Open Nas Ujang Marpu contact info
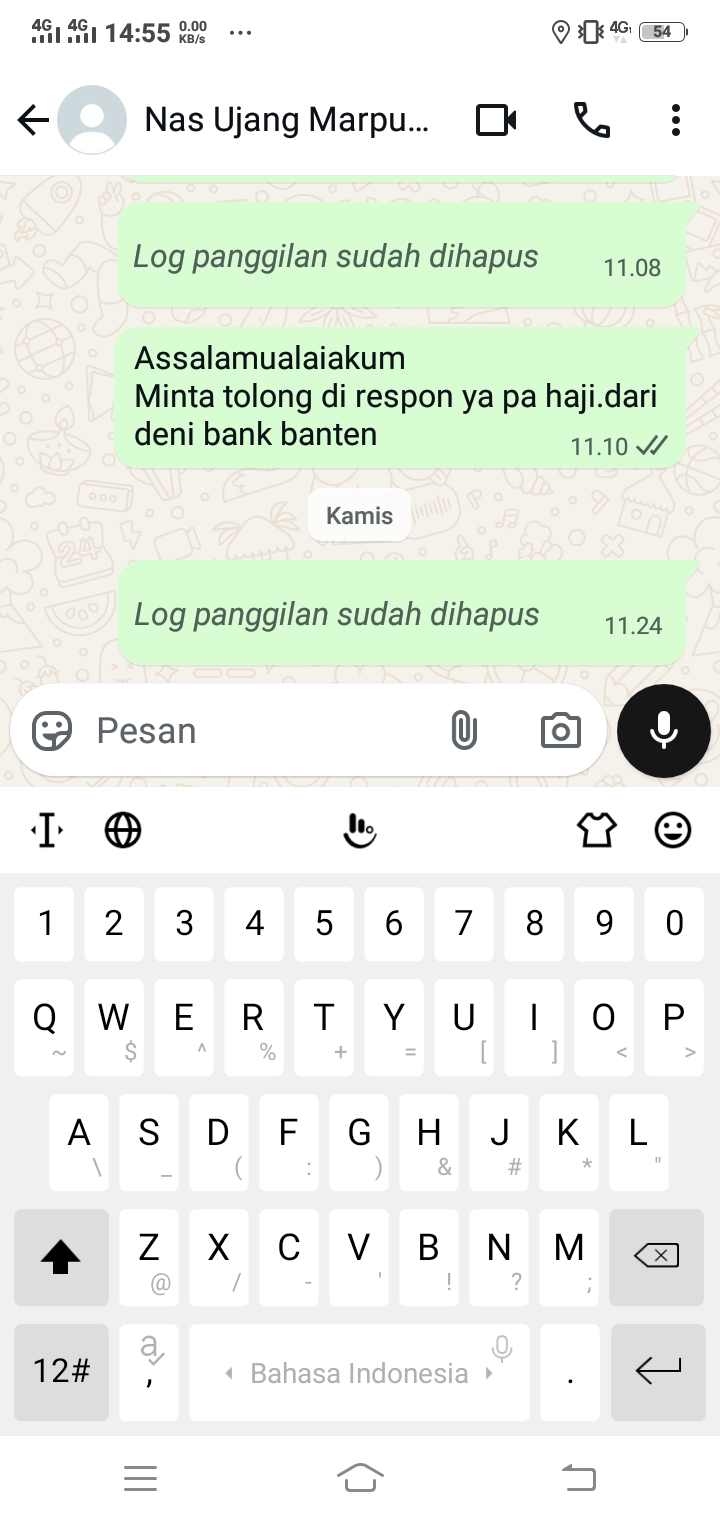Image resolution: width=720 pixels, height=1520 pixels. [287, 120]
